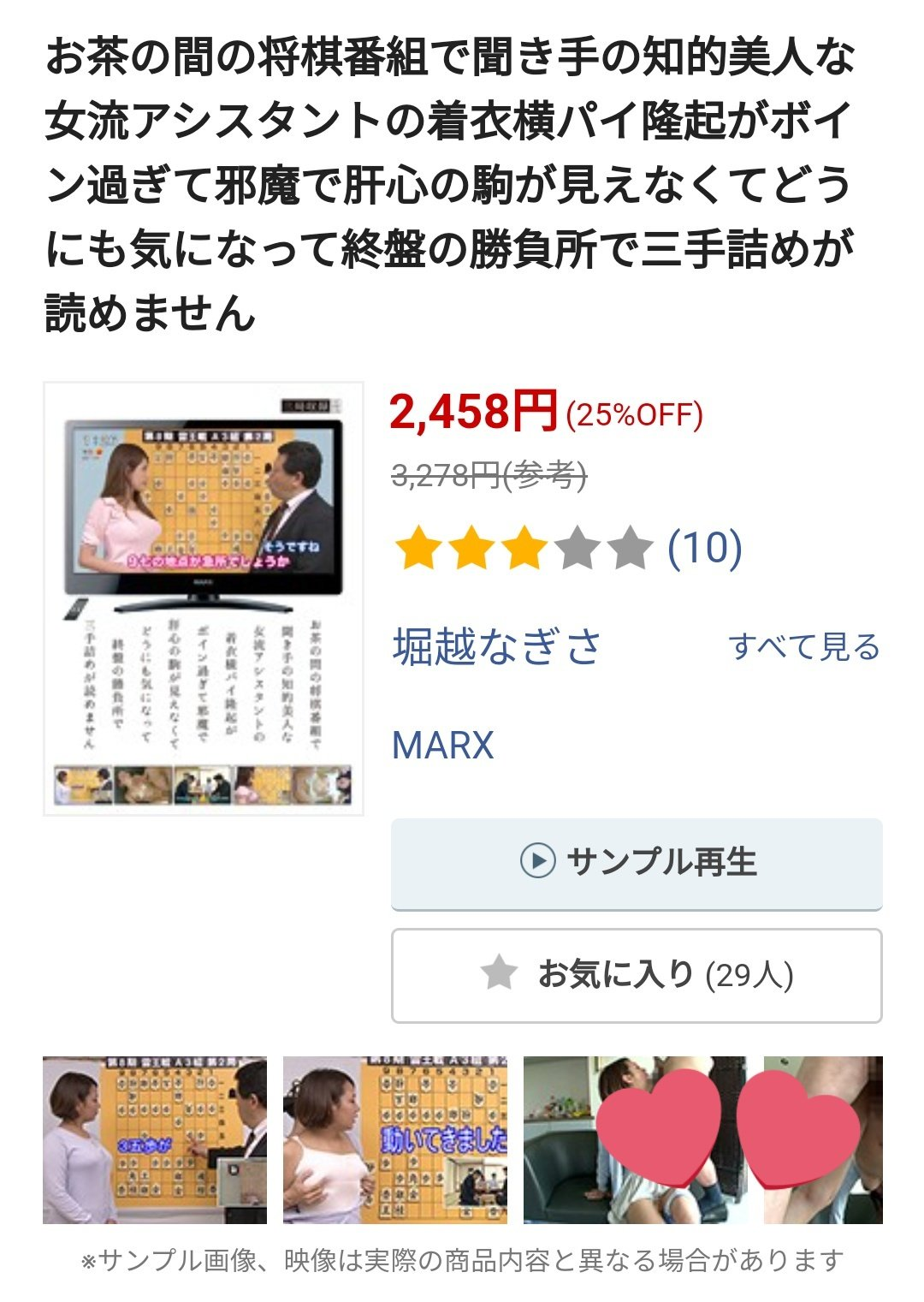Add this product to favorites
The width and height of the screenshot is (924, 1302).
(637, 975)
